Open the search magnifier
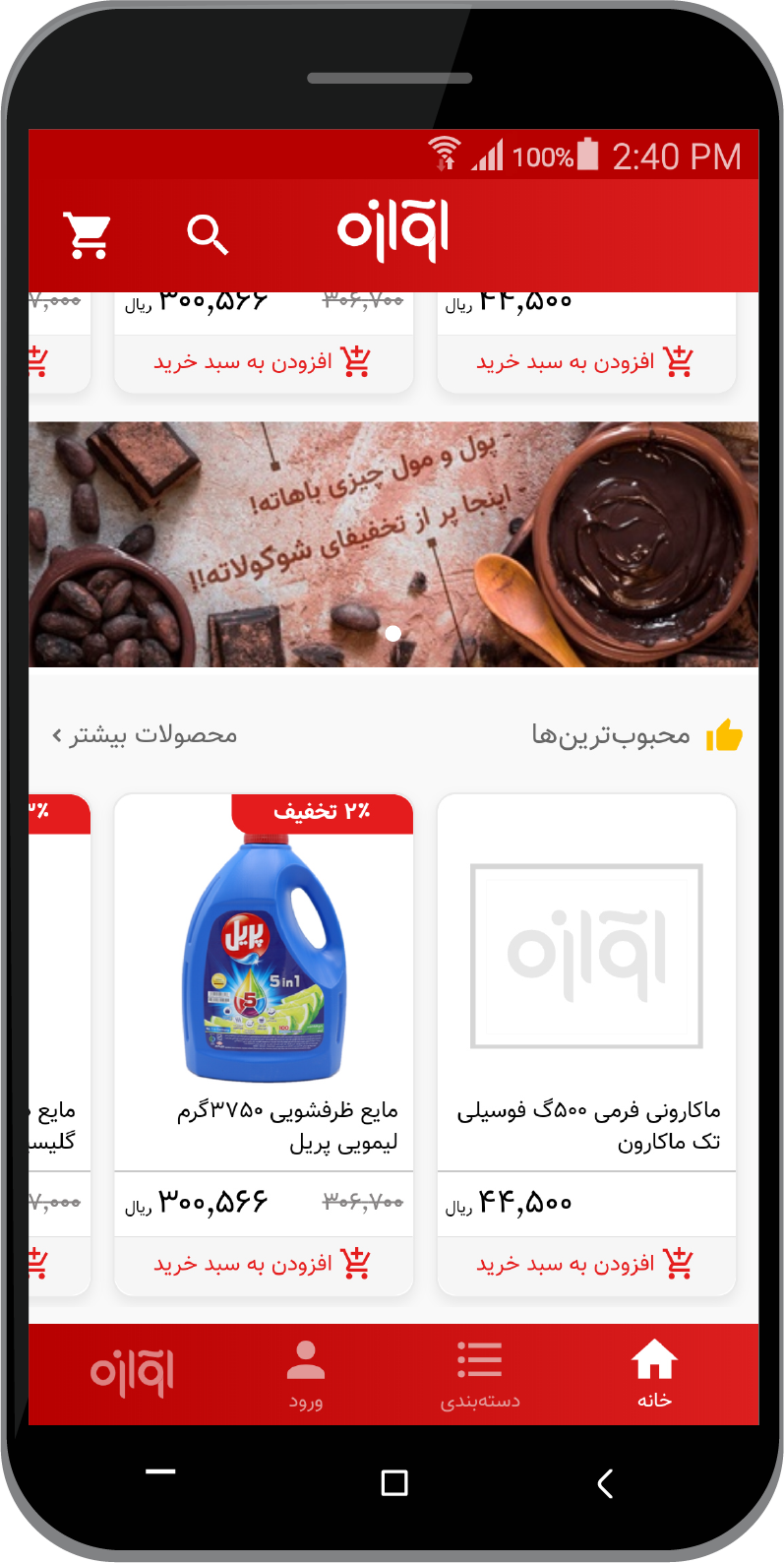Screen dimensions: 784x1563 [208, 234]
